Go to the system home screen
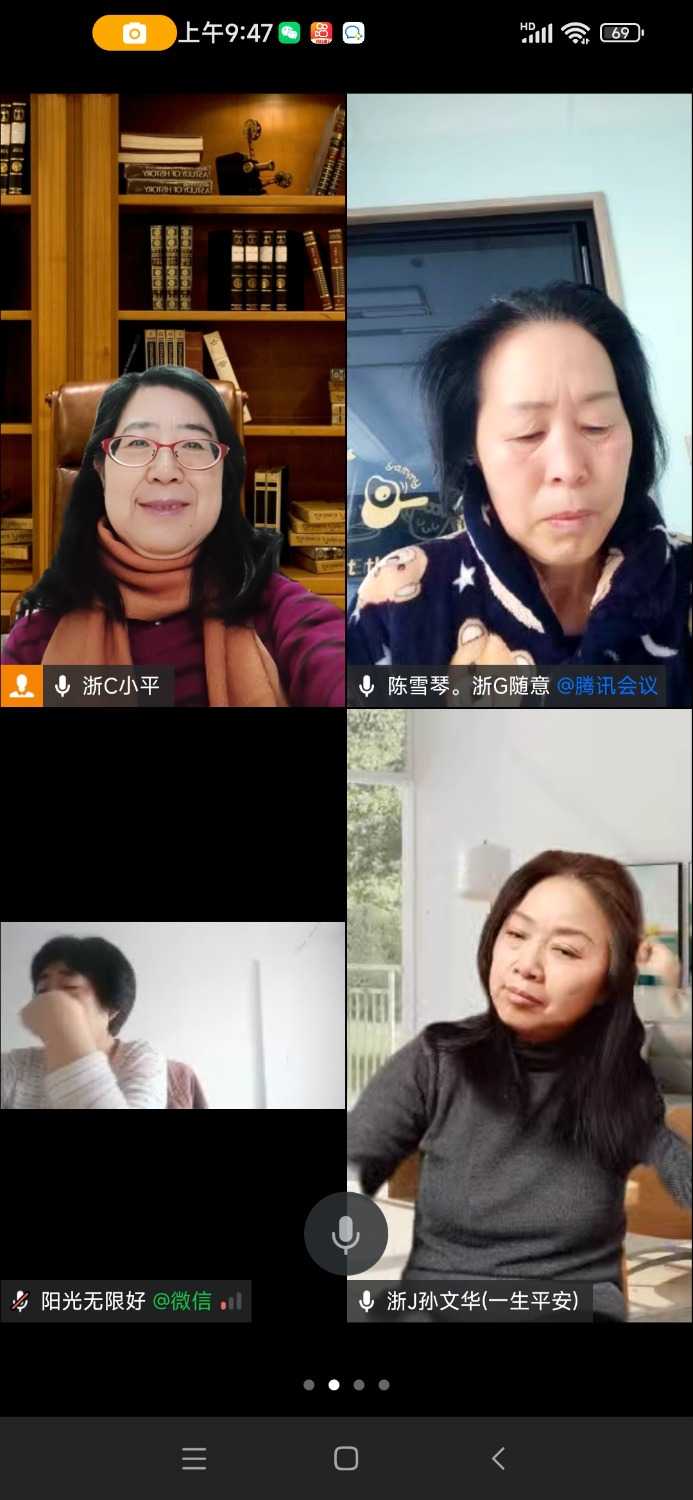693x1500 pixels. click(346, 1458)
